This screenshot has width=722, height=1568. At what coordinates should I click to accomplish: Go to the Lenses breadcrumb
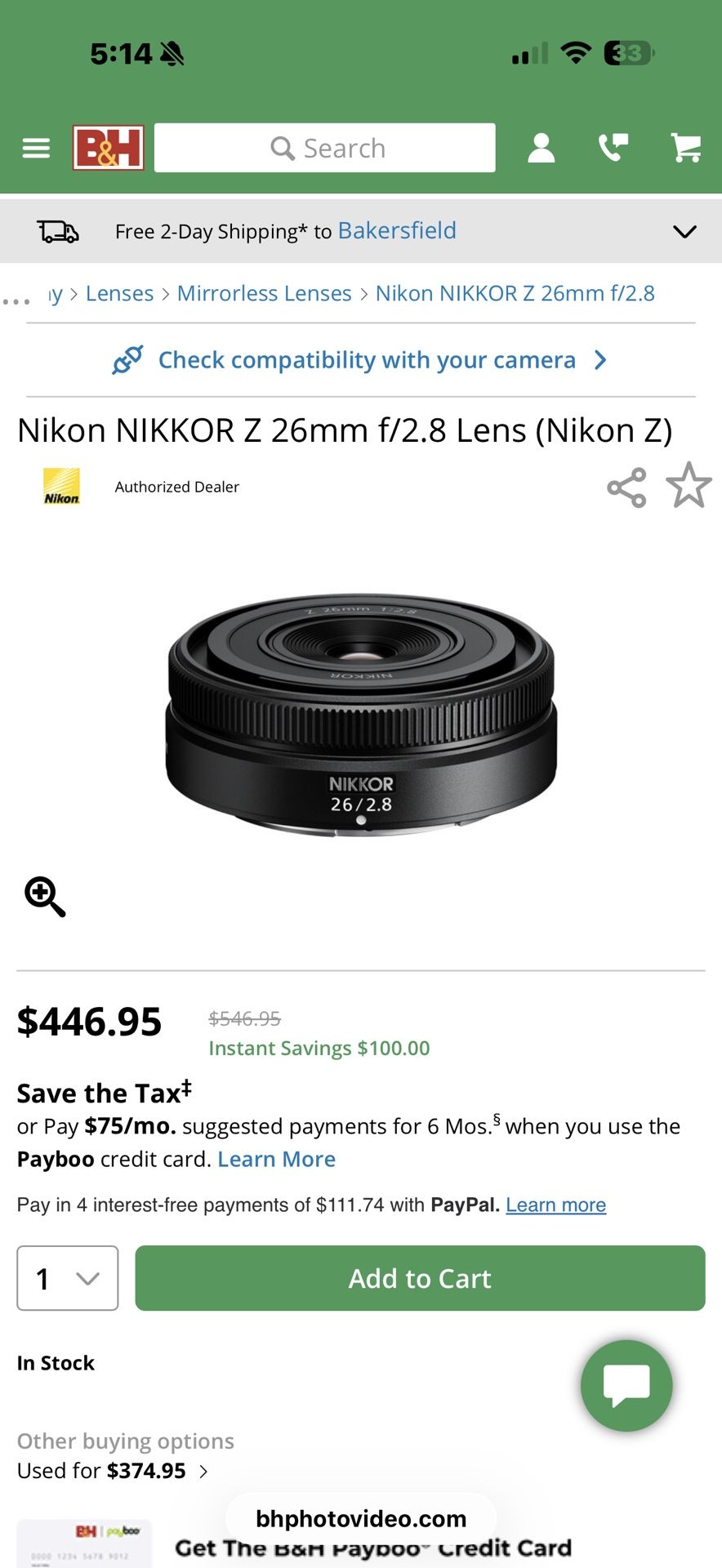(x=119, y=294)
